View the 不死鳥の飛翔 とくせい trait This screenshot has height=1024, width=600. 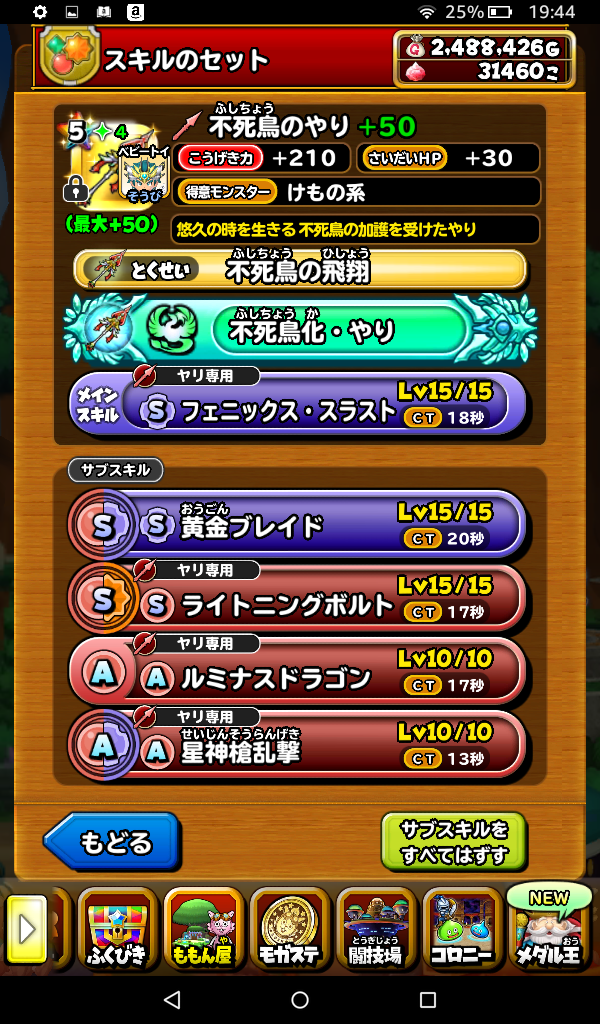coord(300,268)
